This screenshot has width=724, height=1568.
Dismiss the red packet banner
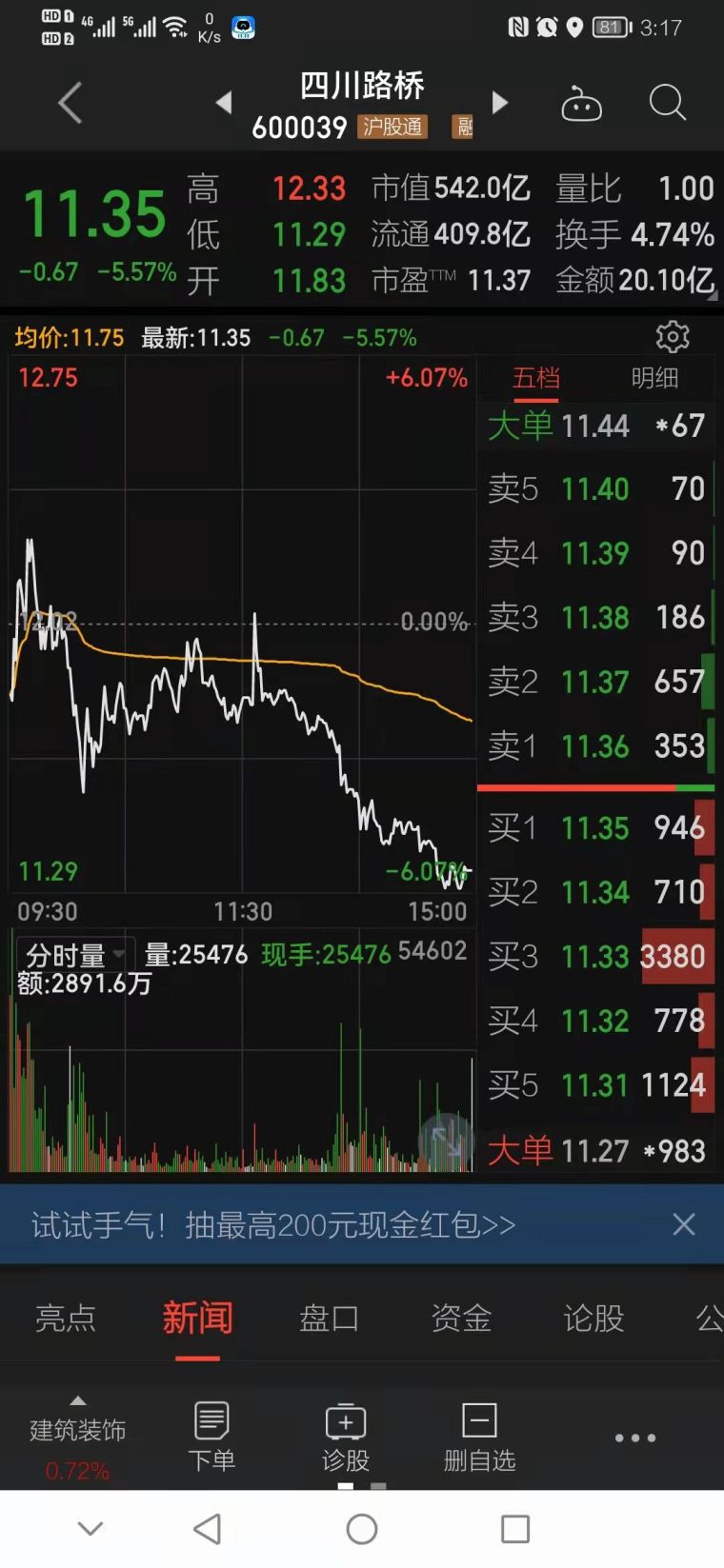pos(684,1224)
